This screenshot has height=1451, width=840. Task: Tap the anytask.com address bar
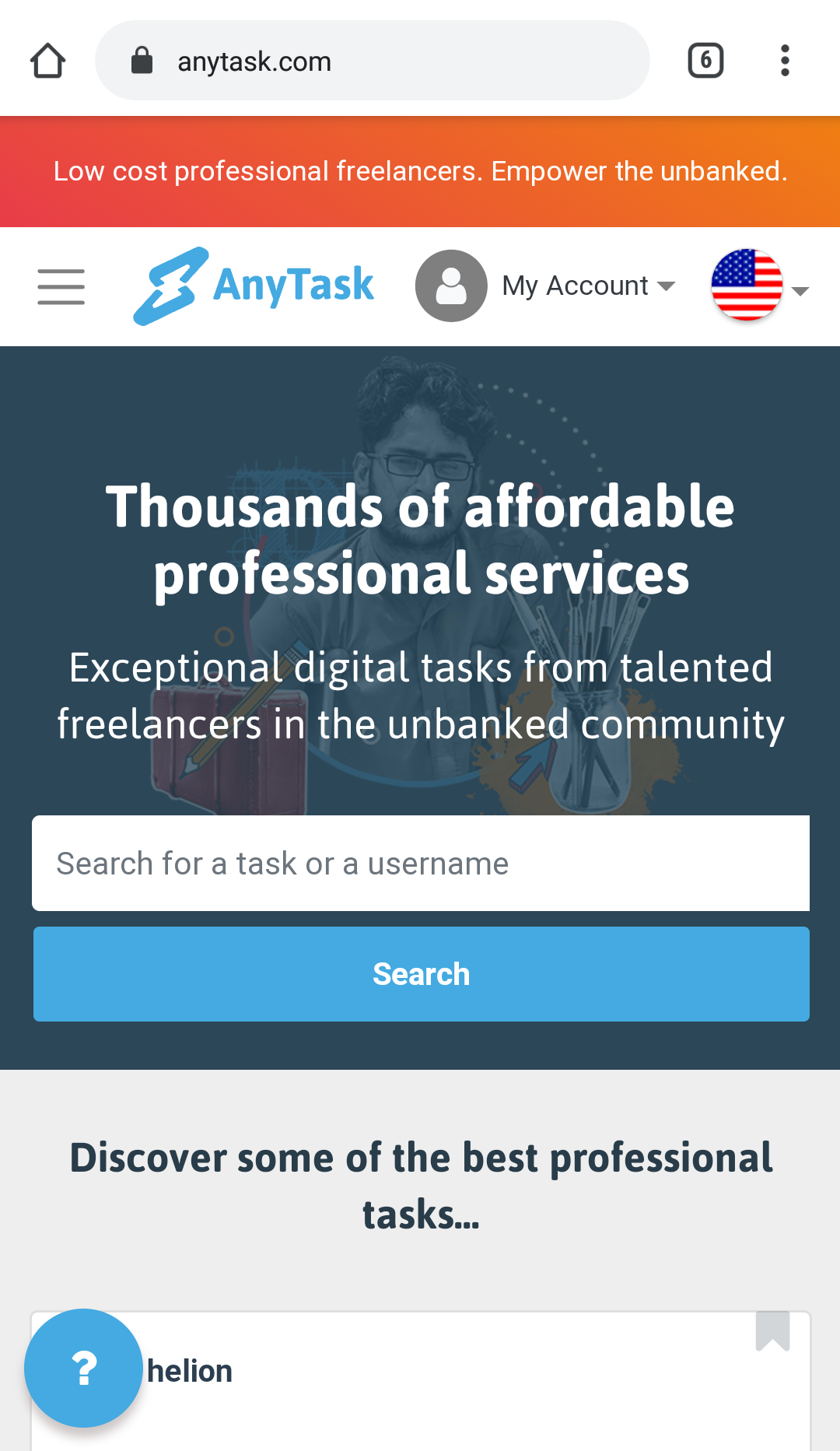(x=373, y=61)
